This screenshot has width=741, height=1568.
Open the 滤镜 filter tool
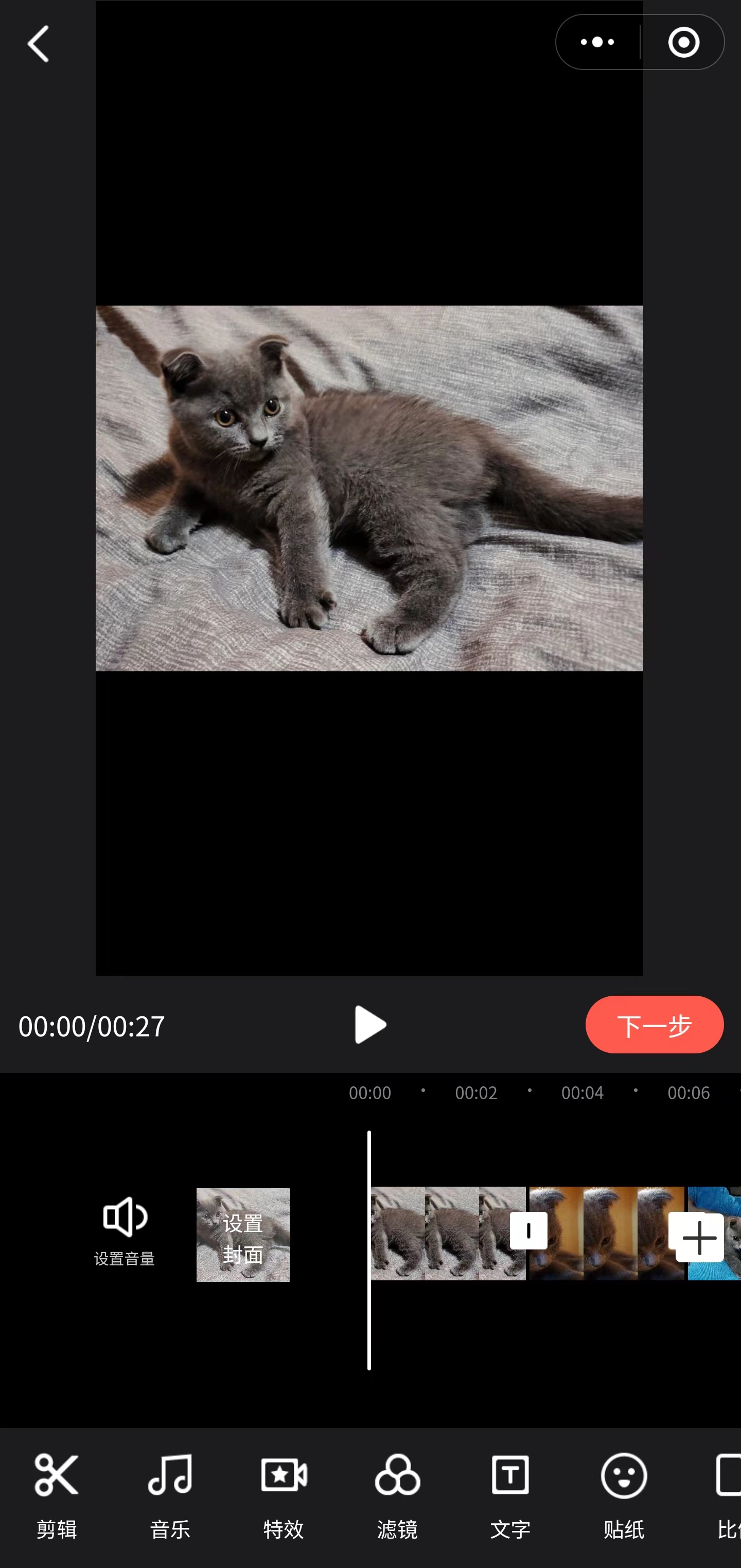click(x=397, y=1494)
